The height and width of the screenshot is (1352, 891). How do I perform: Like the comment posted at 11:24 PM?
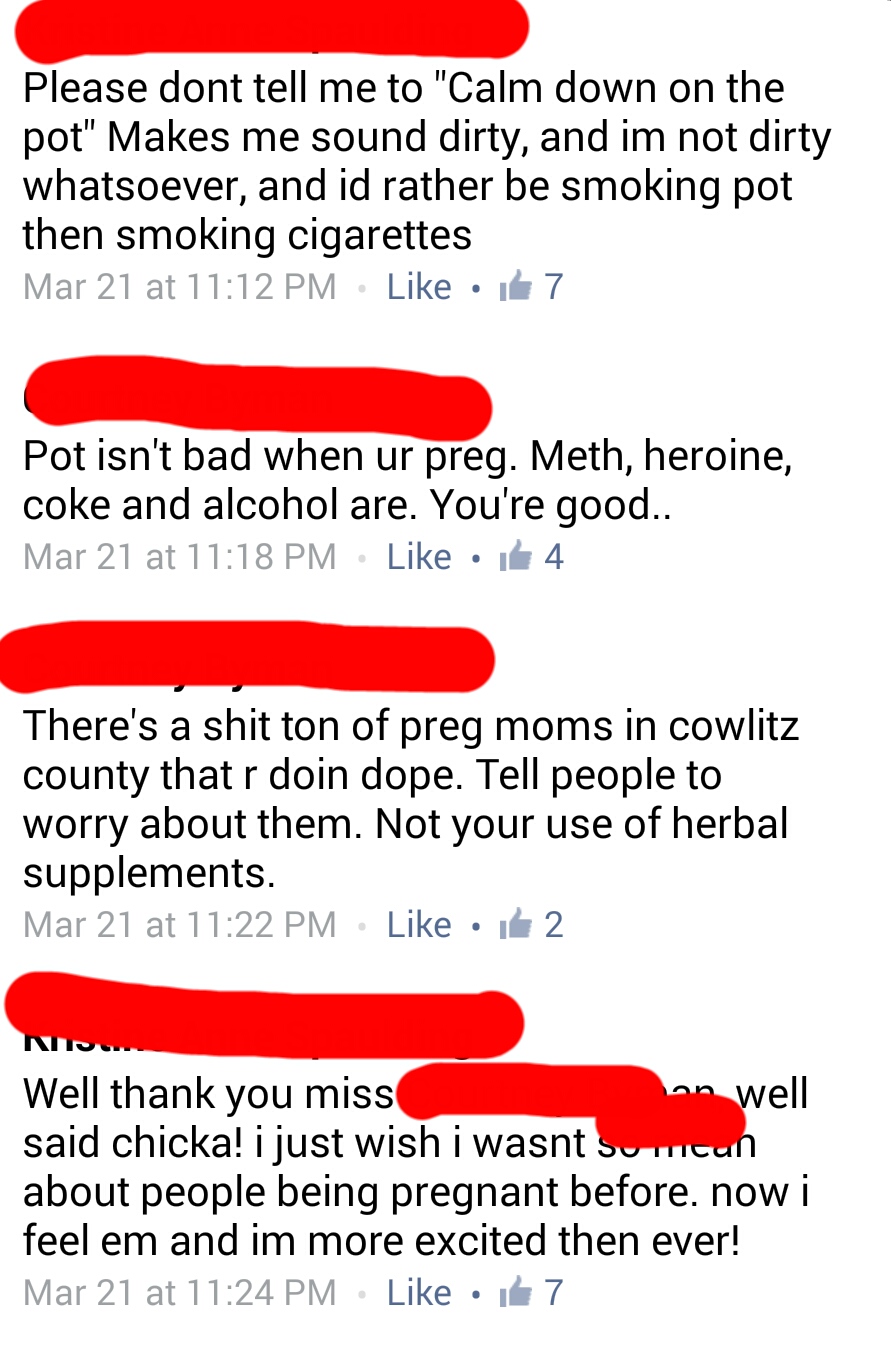pos(419,1292)
